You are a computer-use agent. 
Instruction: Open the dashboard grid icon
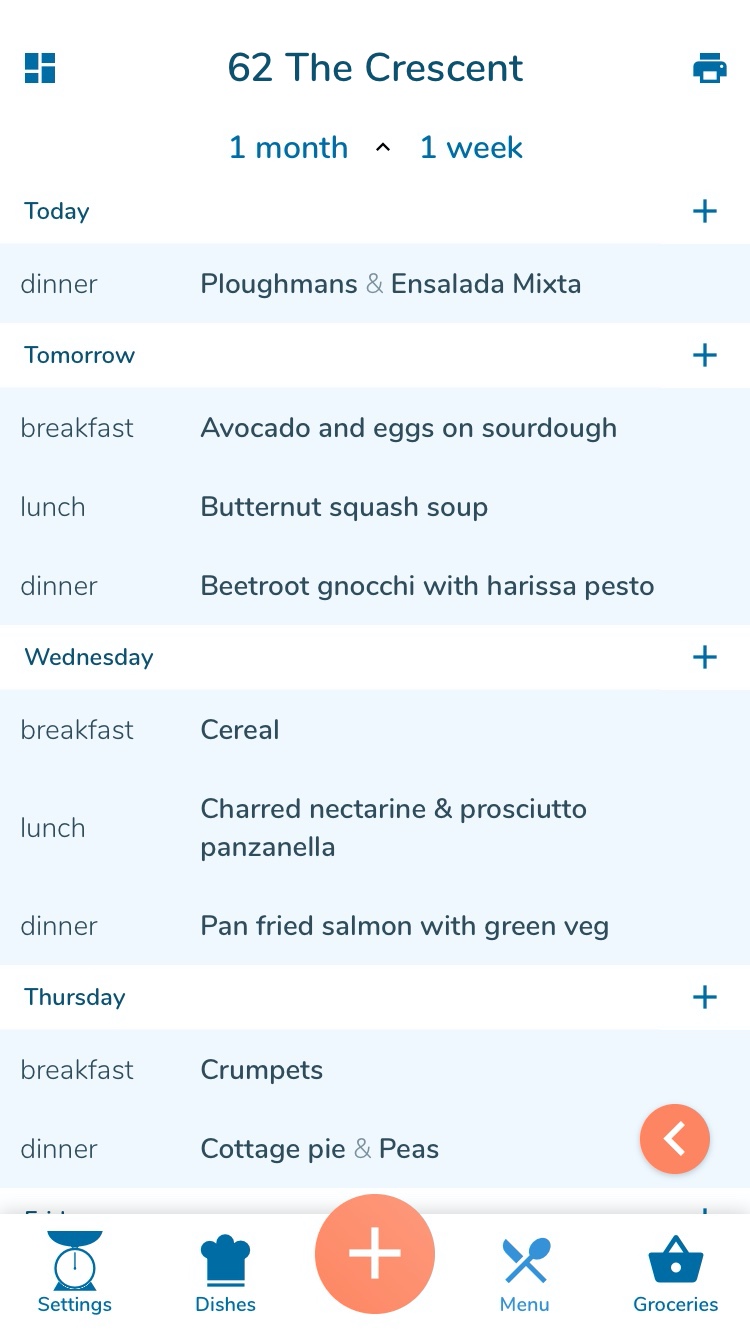click(x=39, y=68)
